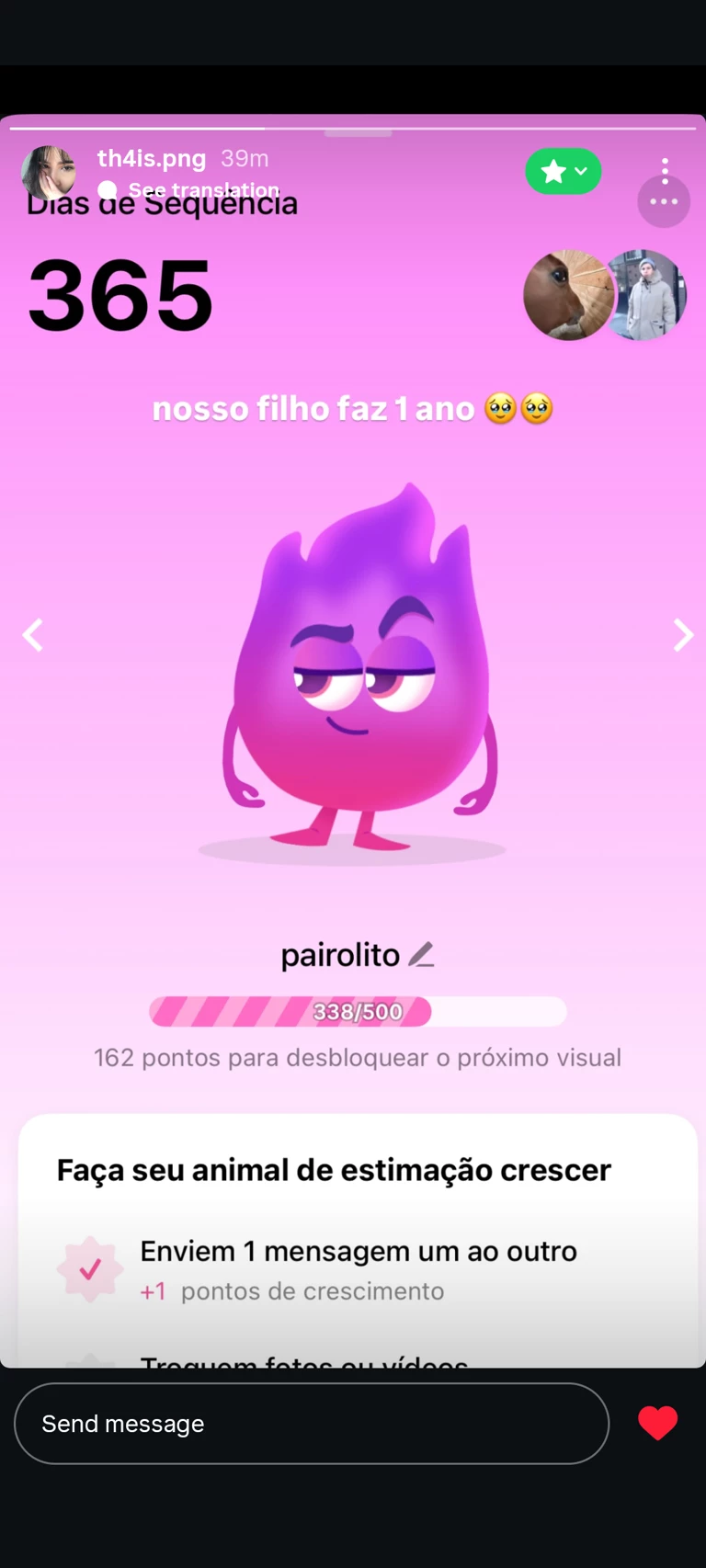Go to the previous story
This screenshot has width=706, height=1568.
coord(33,635)
